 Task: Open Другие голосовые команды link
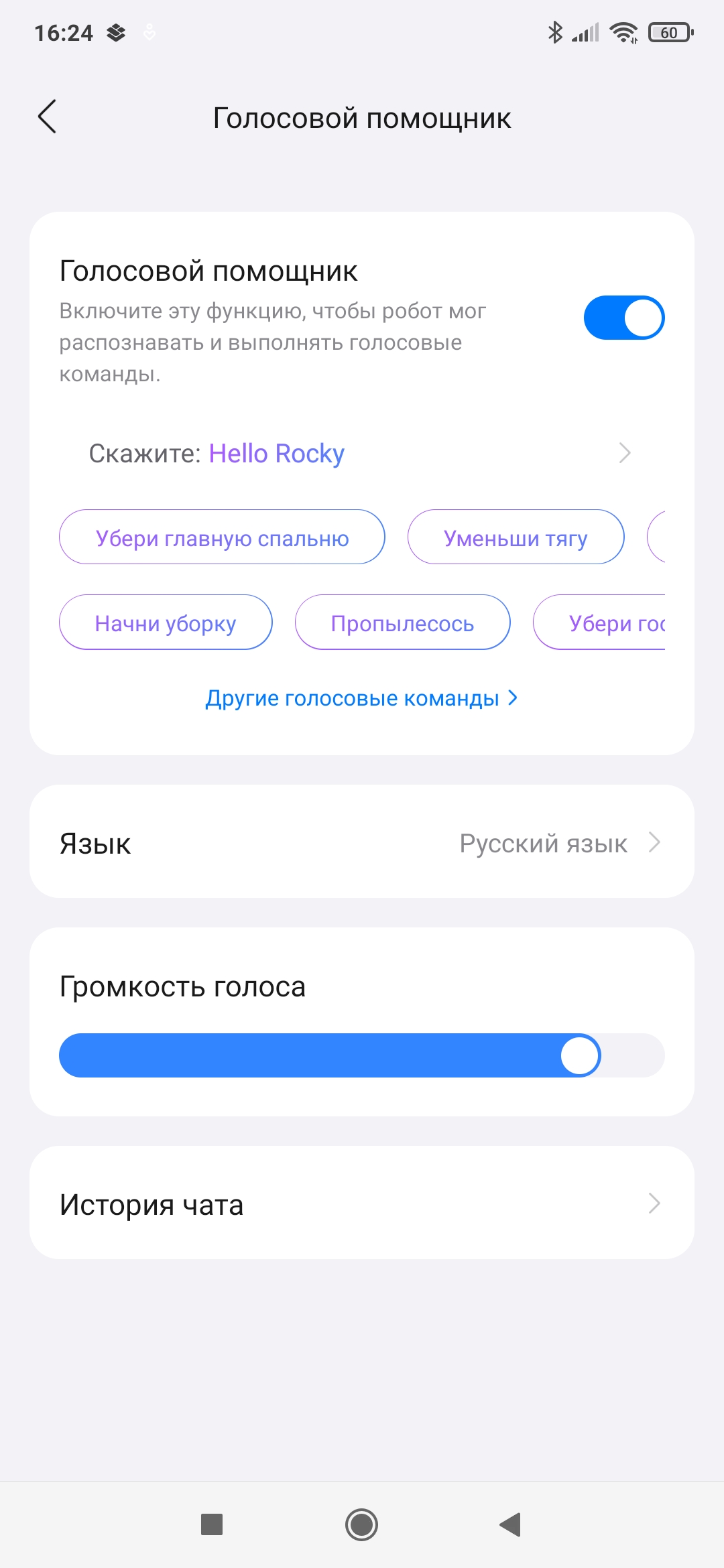click(362, 698)
